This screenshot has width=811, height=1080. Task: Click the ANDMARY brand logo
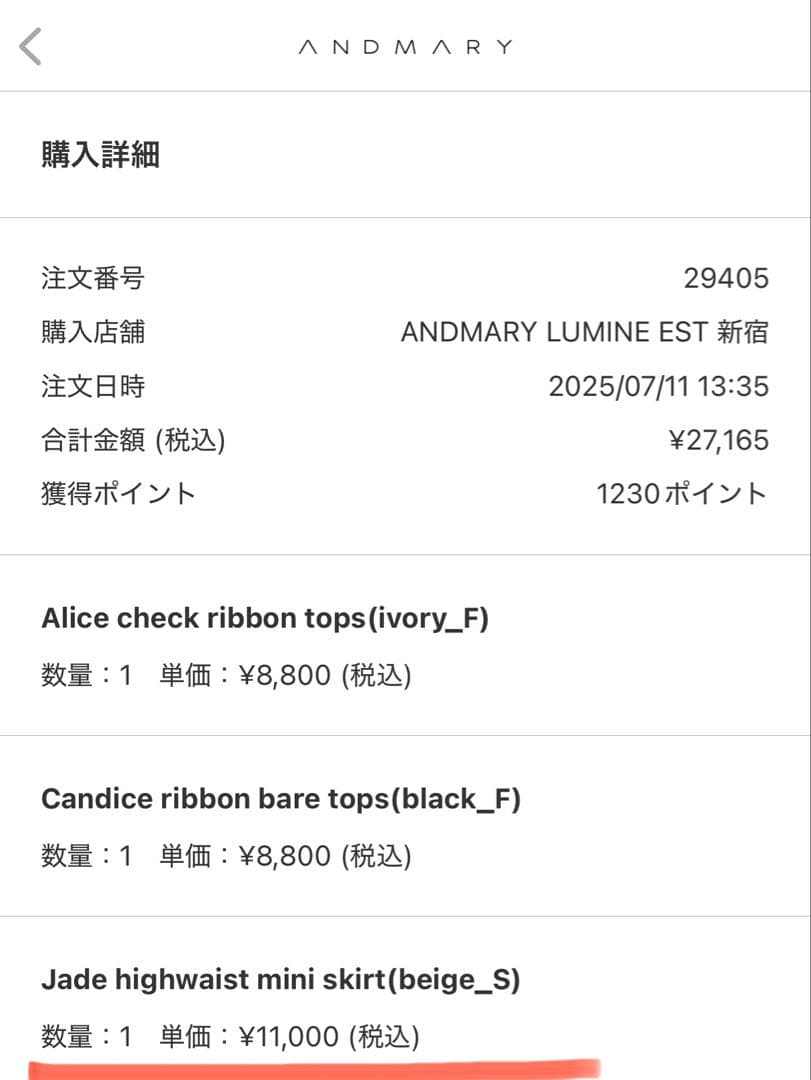[405, 46]
